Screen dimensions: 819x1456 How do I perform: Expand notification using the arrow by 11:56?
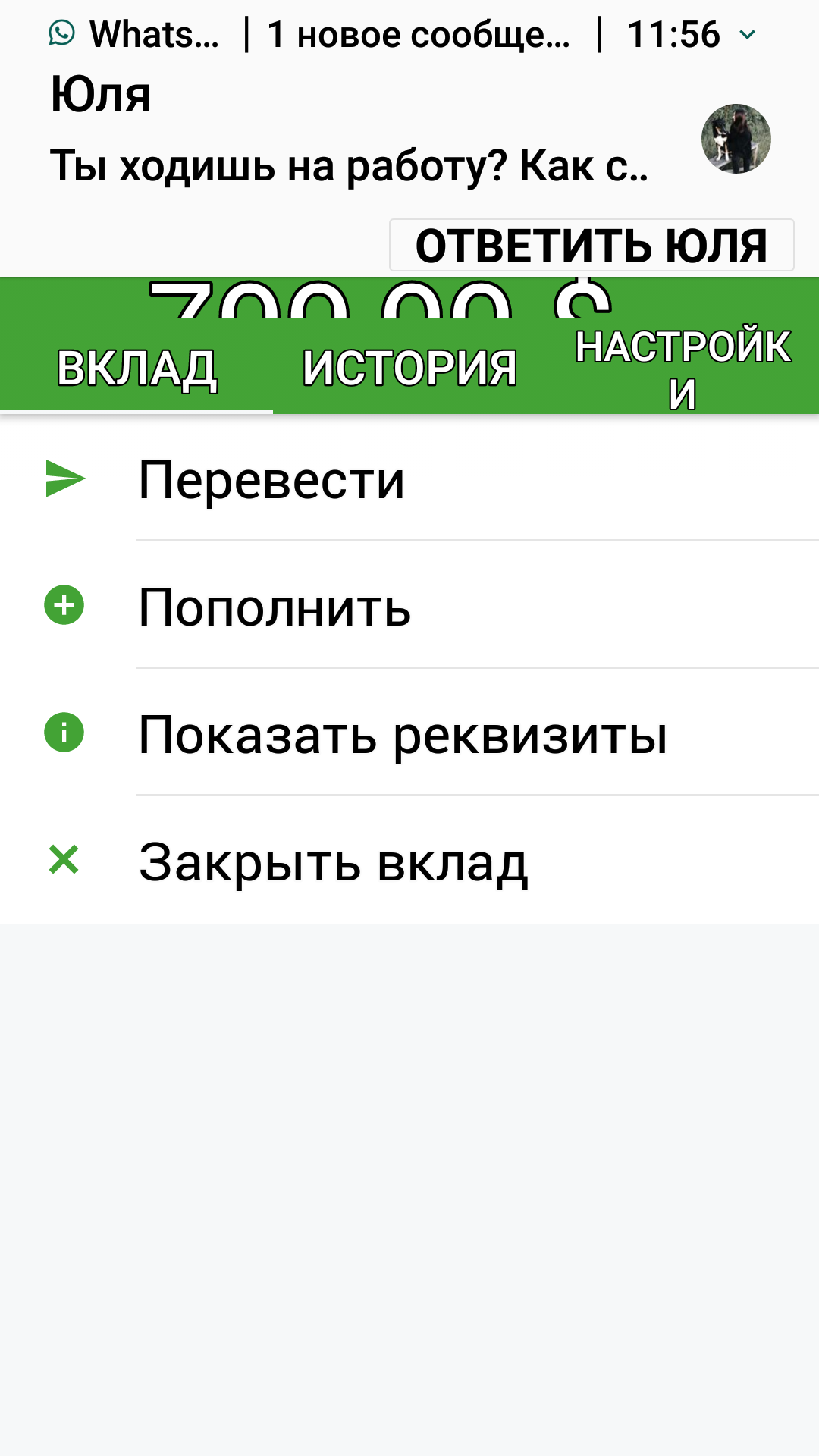748,35
